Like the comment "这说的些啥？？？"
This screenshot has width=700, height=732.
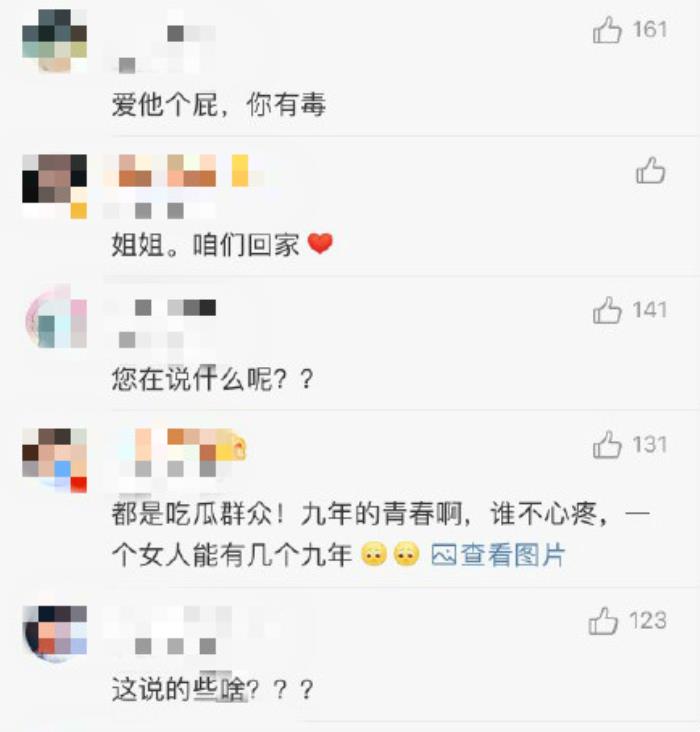click(604, 622)
